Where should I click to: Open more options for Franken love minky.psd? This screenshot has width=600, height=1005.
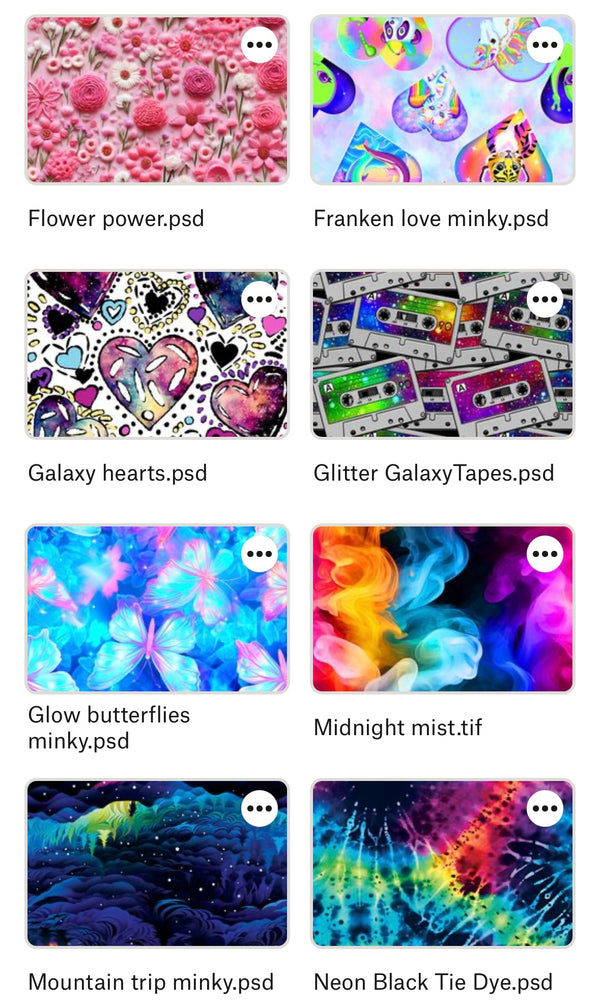(x=545, y=45)
